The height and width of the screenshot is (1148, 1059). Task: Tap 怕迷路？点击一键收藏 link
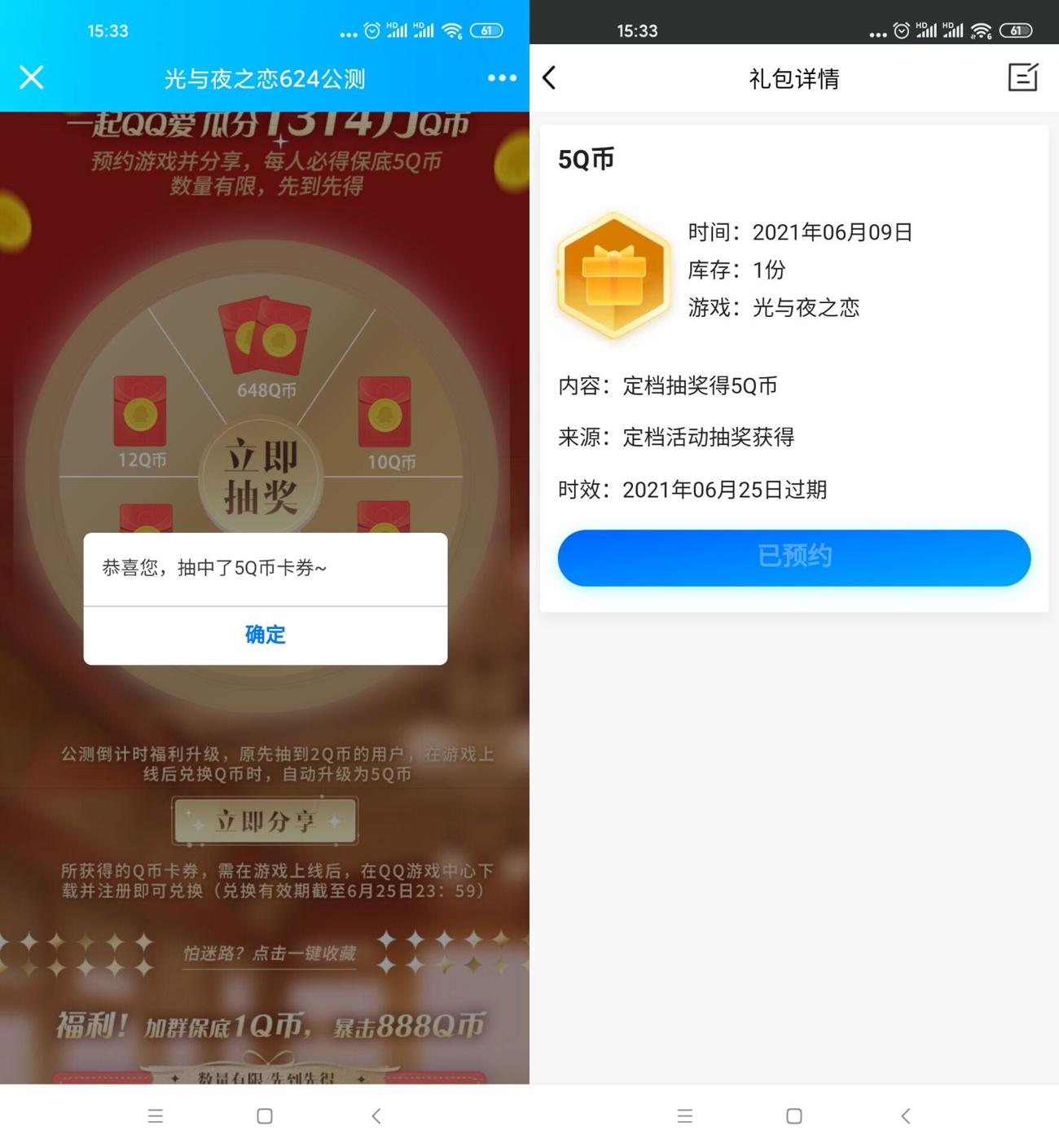(x=270, y=952)
